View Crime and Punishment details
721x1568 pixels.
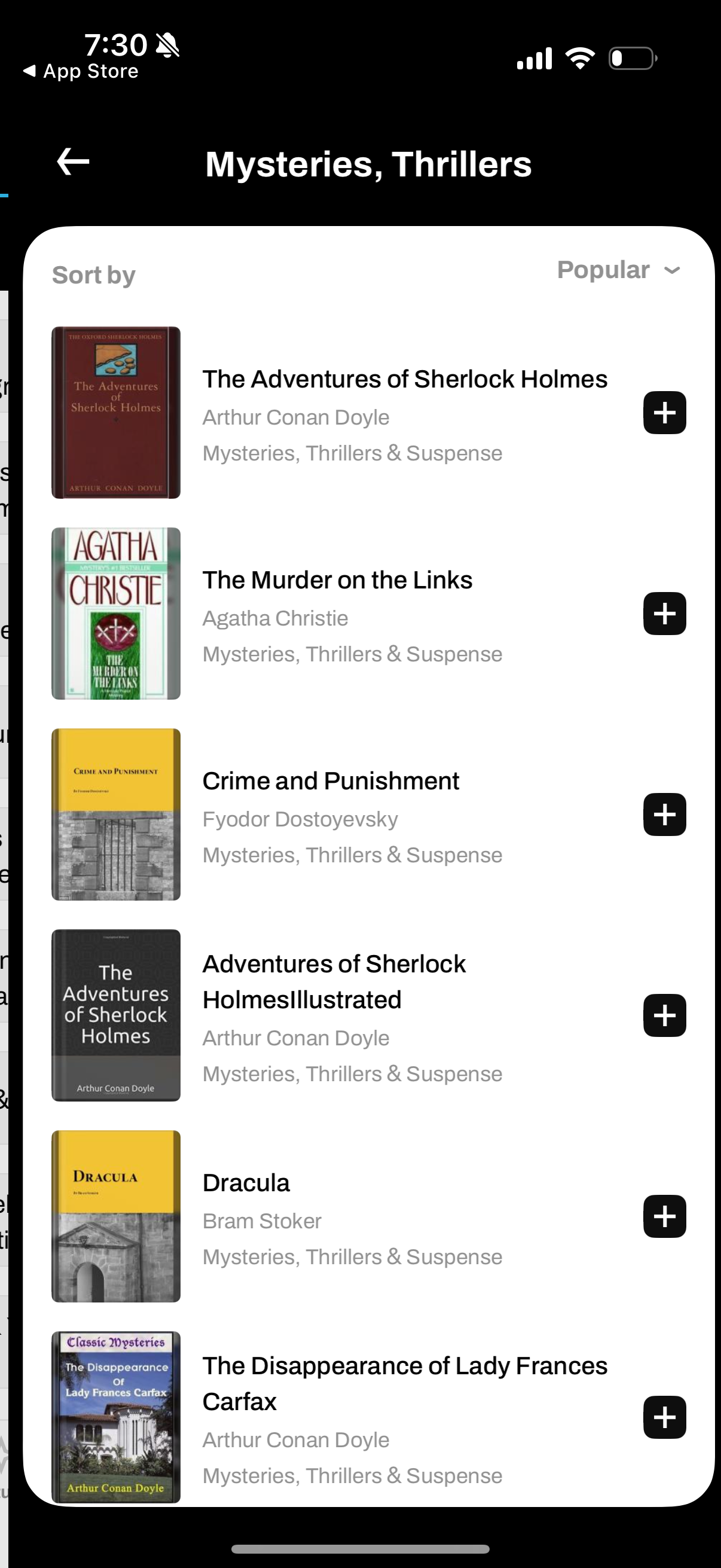pyautogui.click(x=331, y=782)
